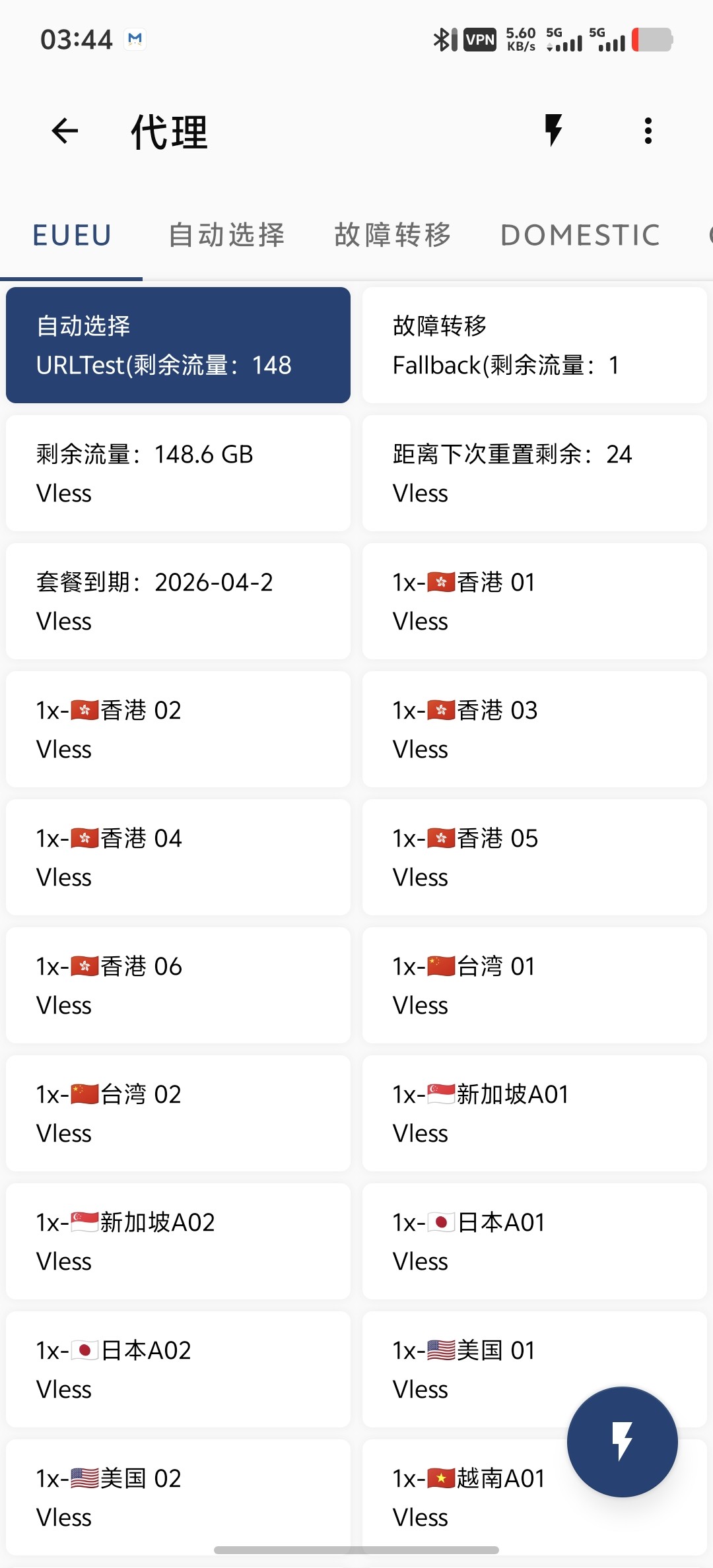
Task: Go back from the 代理 screen
Action: click(65, 131)
